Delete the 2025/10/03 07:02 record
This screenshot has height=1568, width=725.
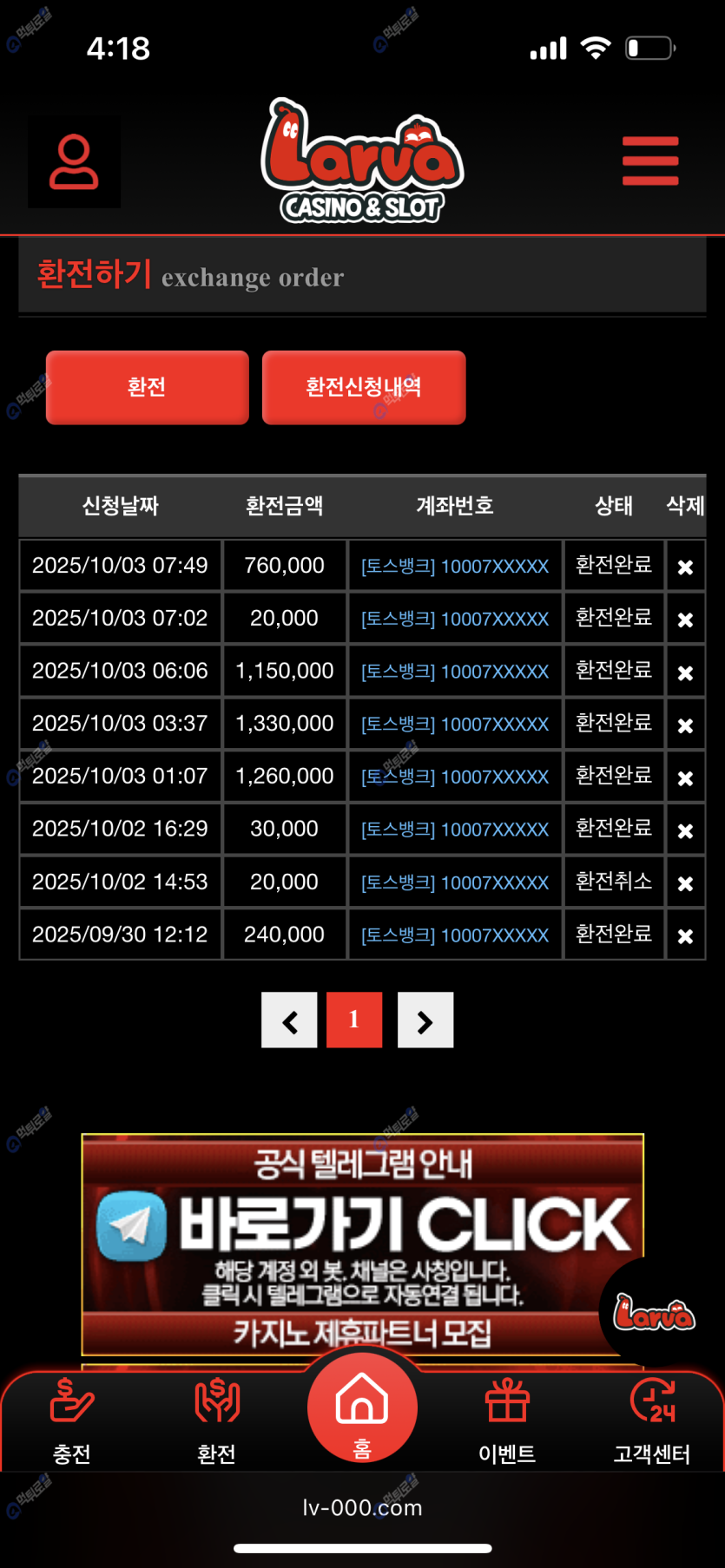[685, 620]
